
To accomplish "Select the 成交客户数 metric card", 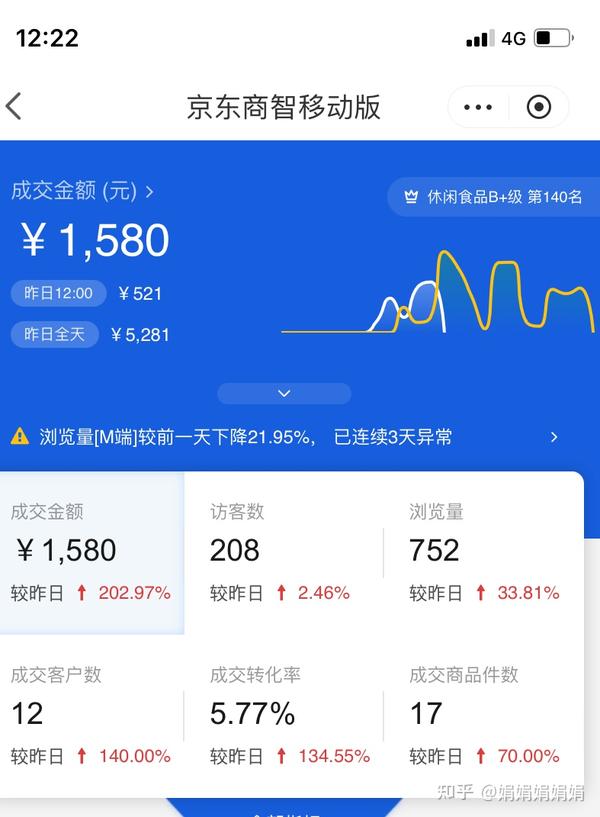I will click(92, 715).
